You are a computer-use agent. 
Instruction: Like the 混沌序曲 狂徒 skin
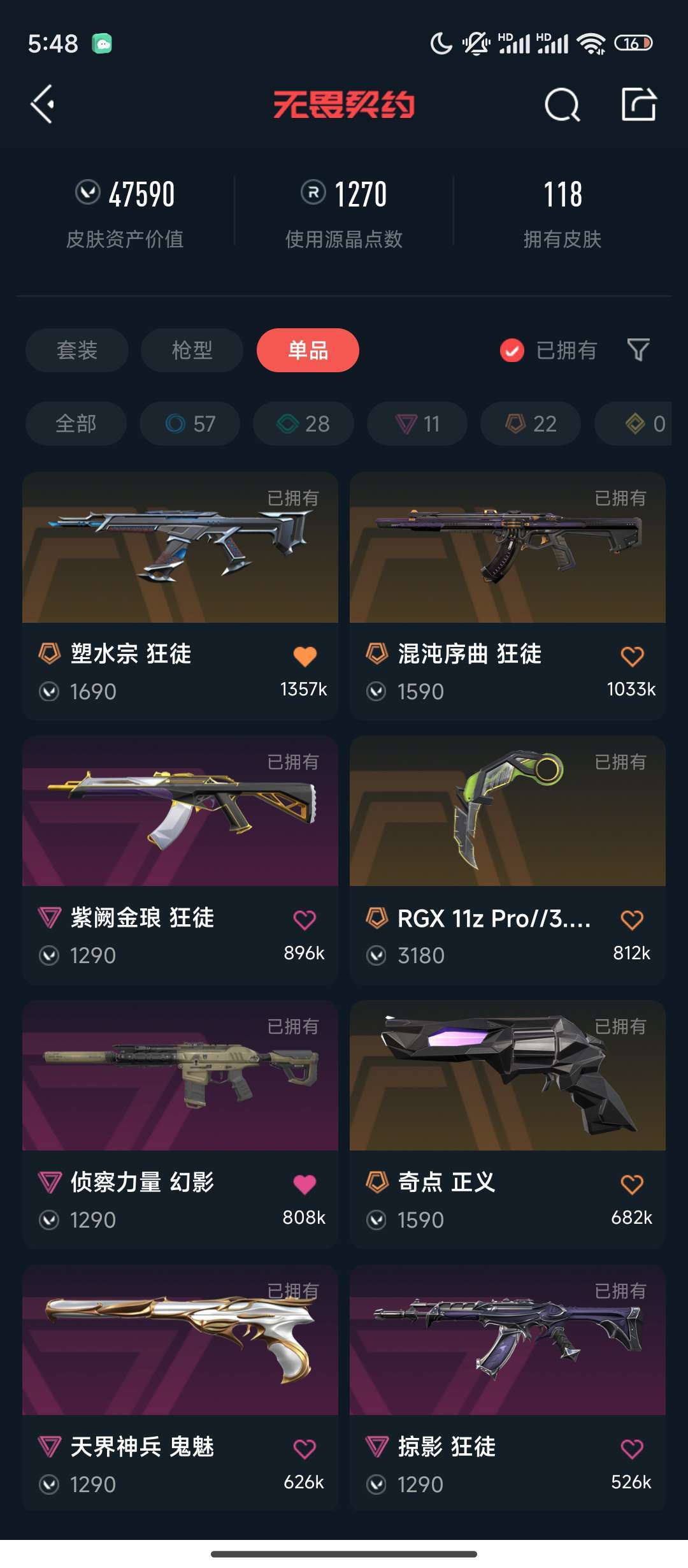(x=632, y=656)
